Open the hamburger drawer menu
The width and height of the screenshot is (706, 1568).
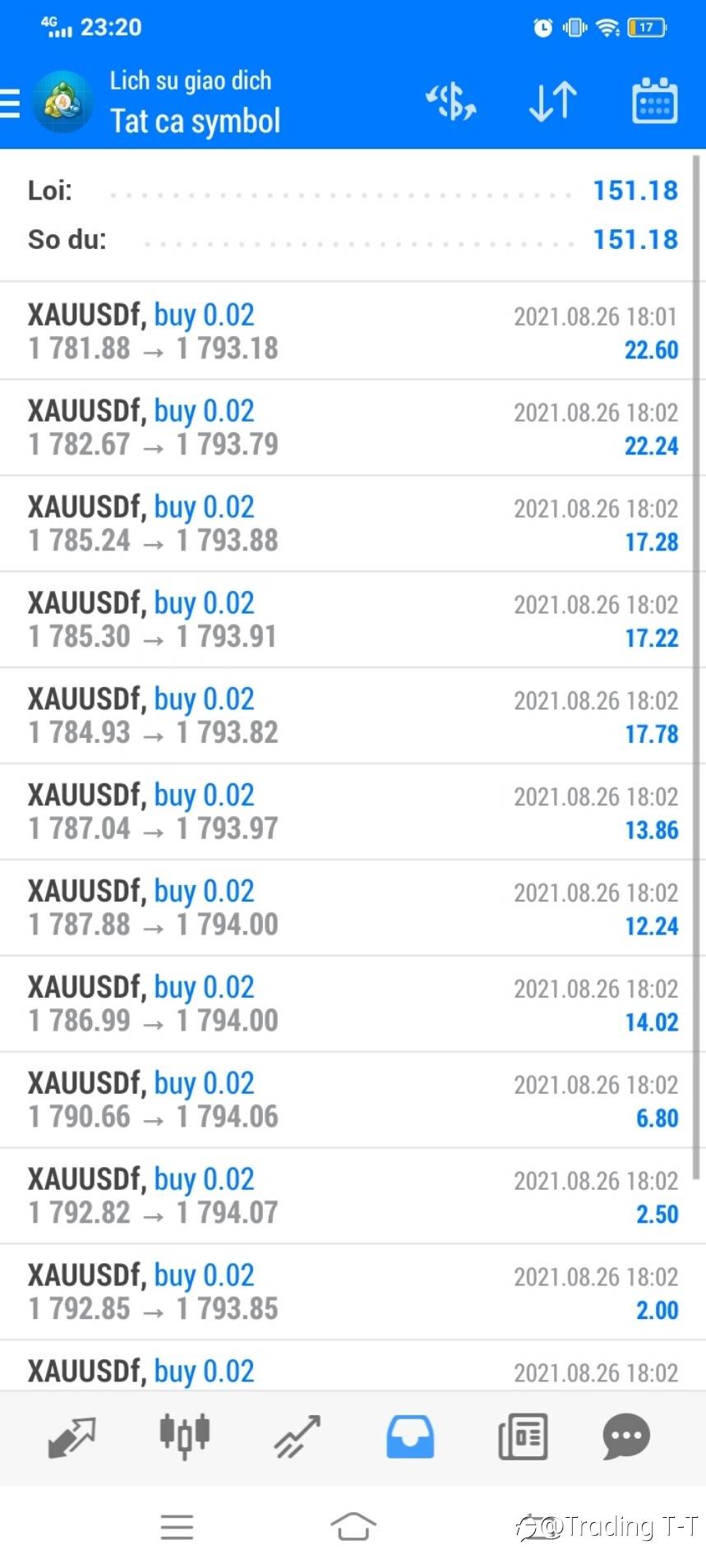[x=11, y=104]
